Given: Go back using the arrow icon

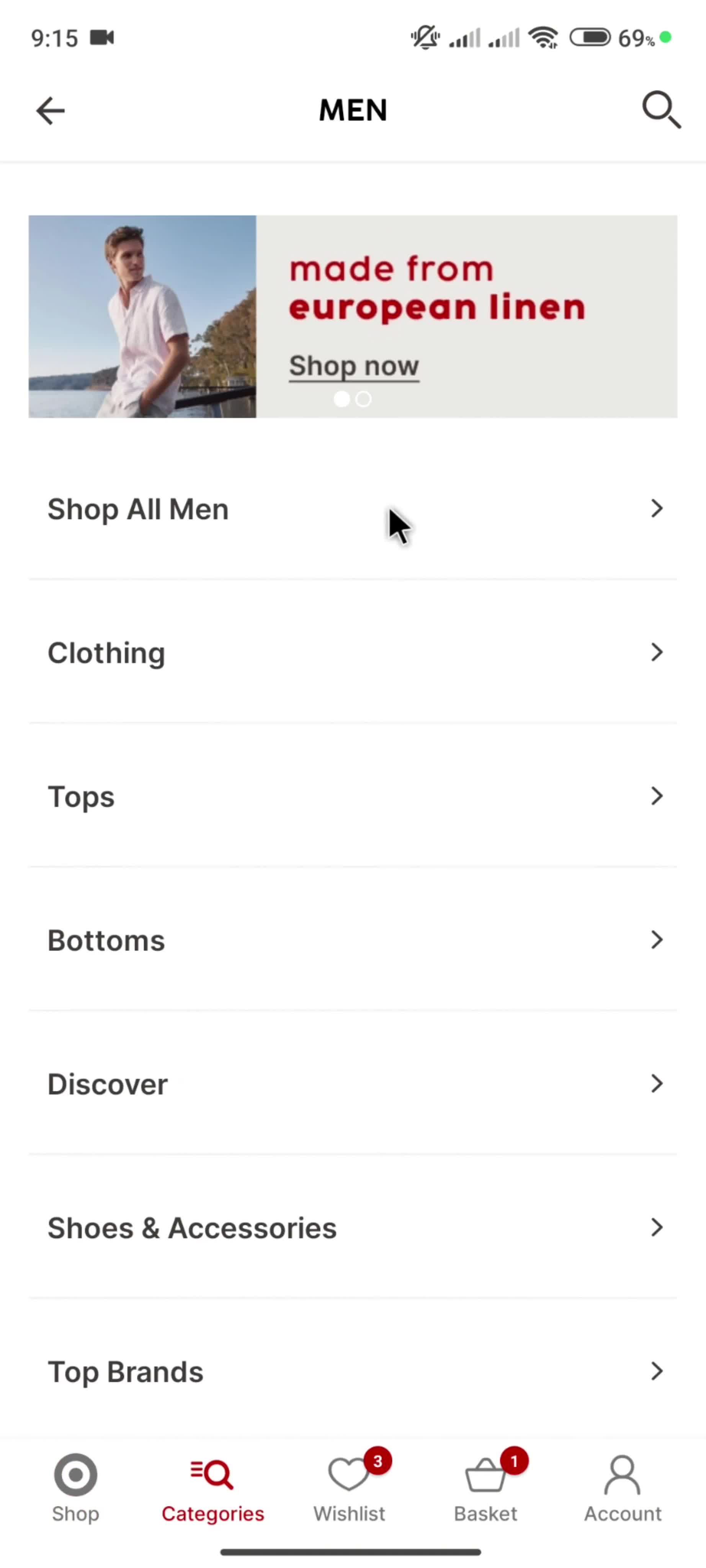Looking at the screenshot, I should click(50, 111).
